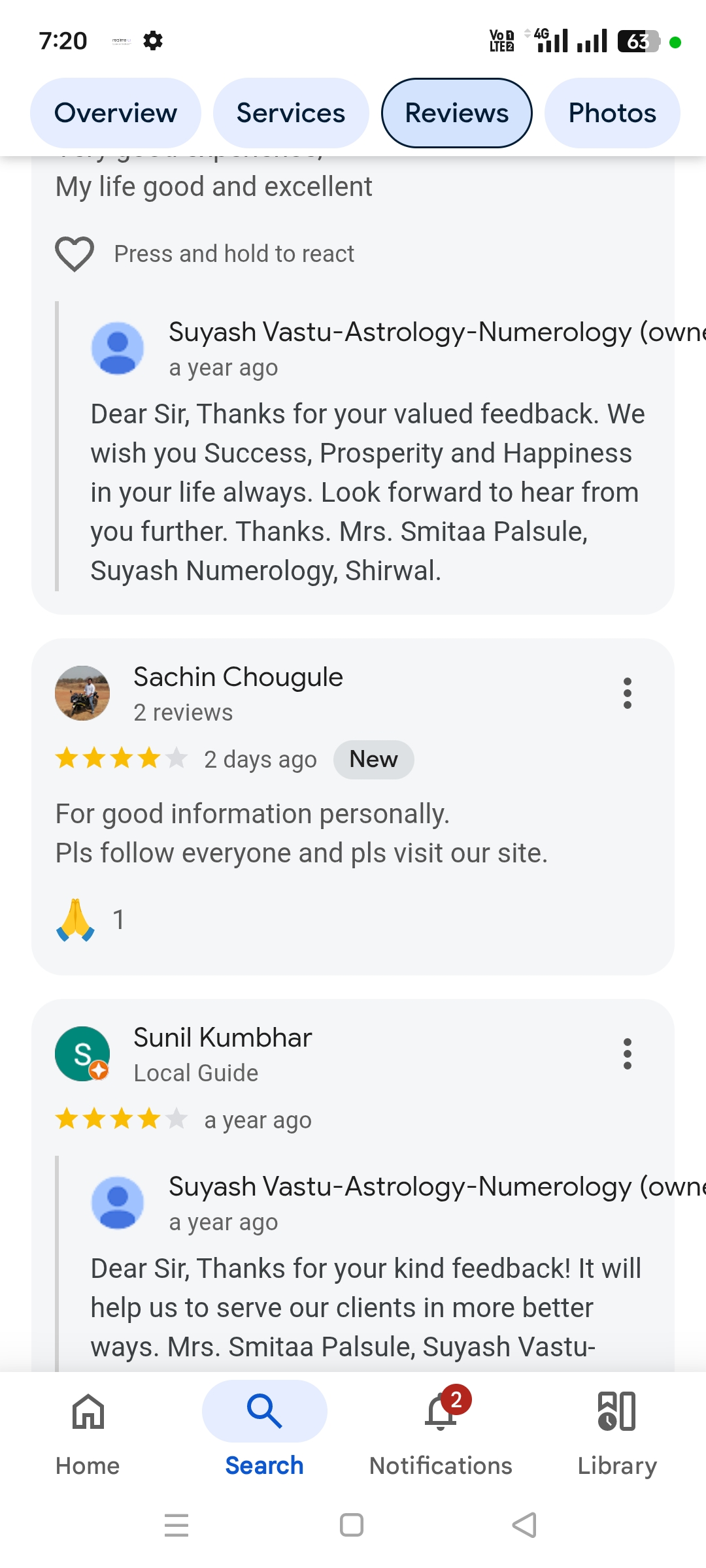Tap the system back button

coord(524,1526)
